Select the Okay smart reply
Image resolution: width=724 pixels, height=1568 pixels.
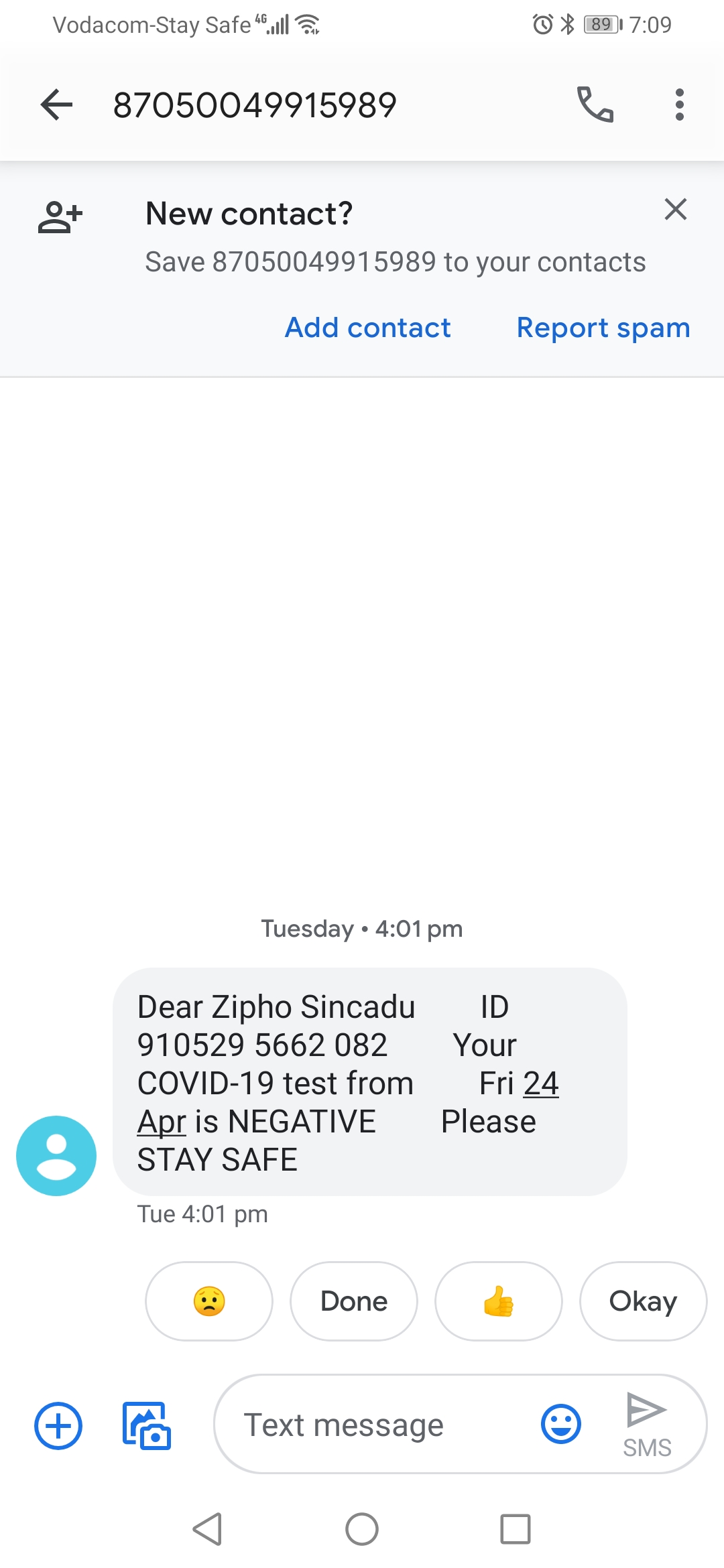pyautogui.click(x=643, y=1301)
